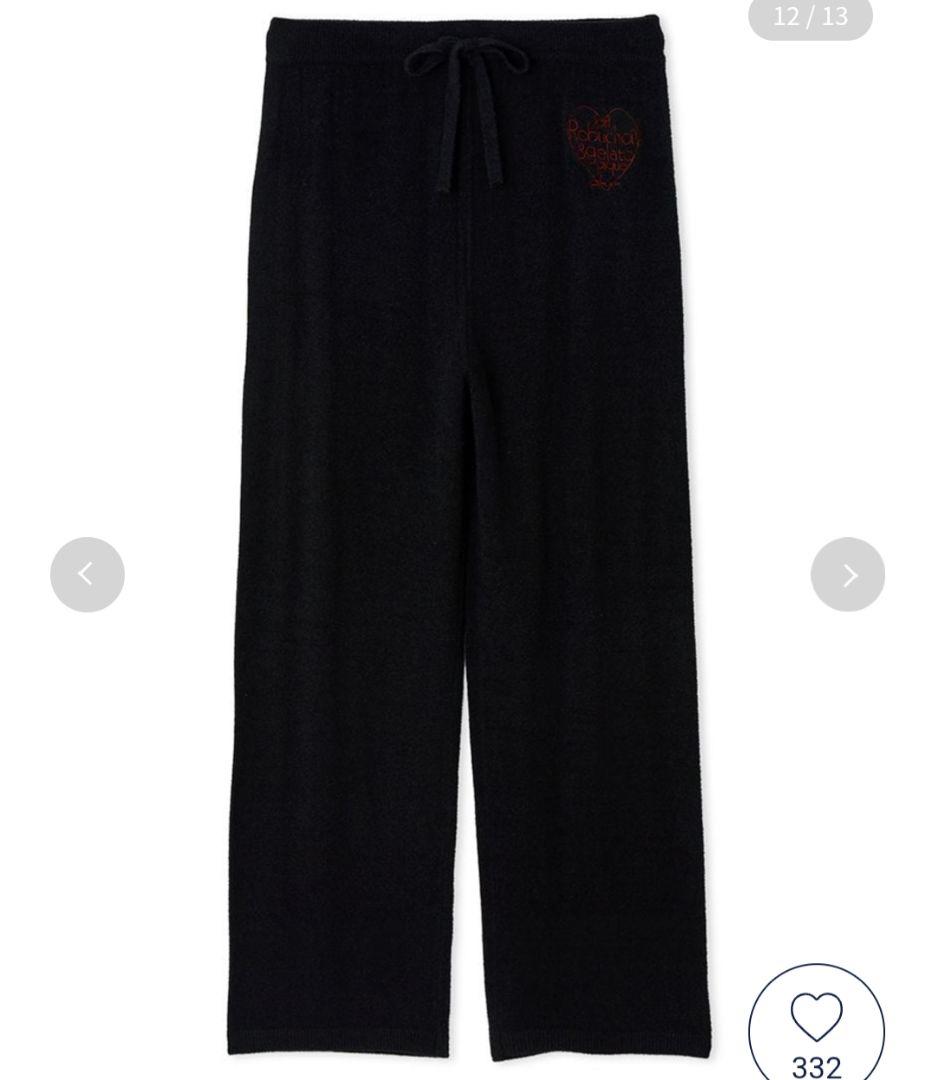Go to the previous product photo

tap(87, 574)
